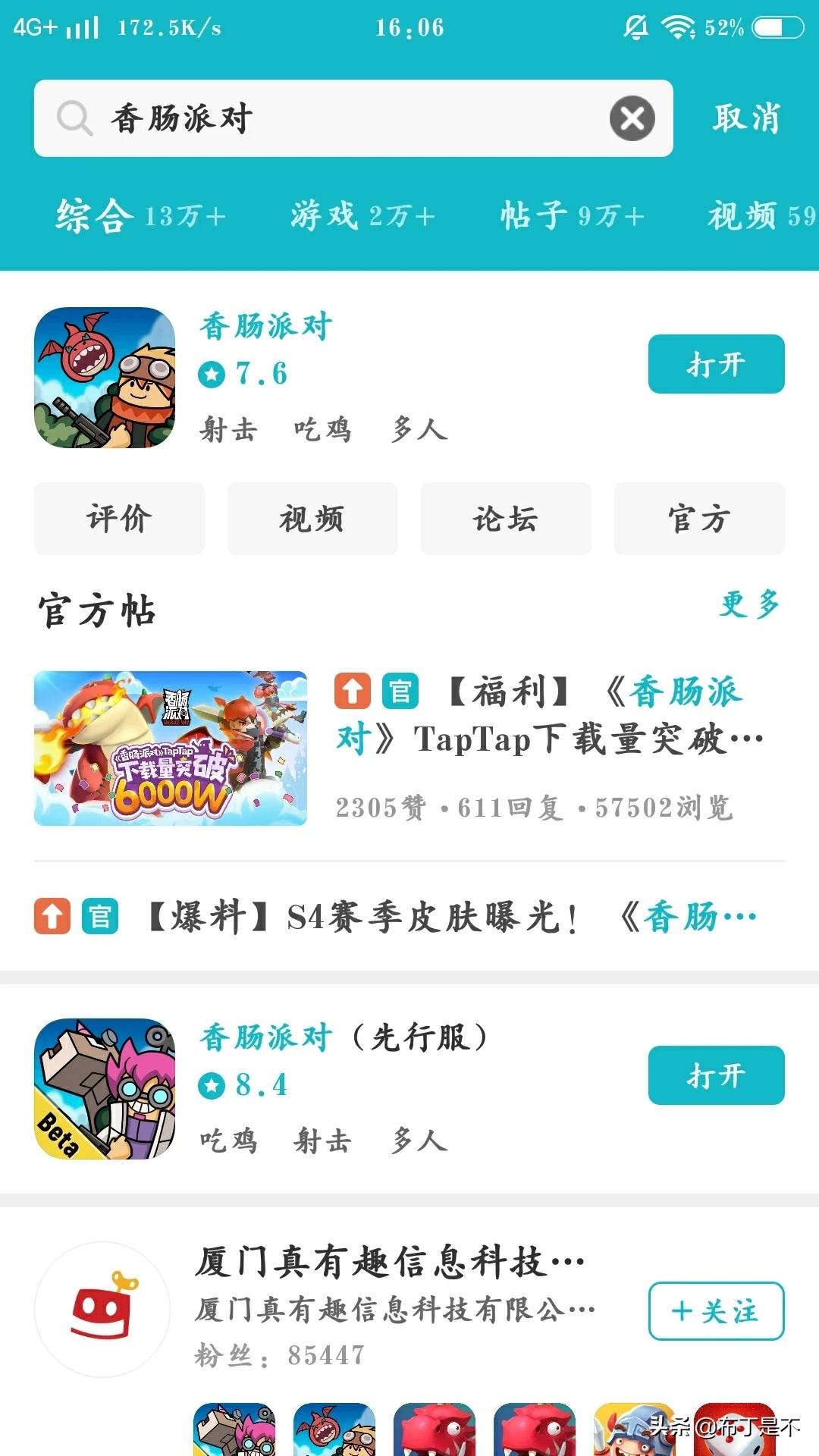Show 更多 official posts

pos(749,604)
